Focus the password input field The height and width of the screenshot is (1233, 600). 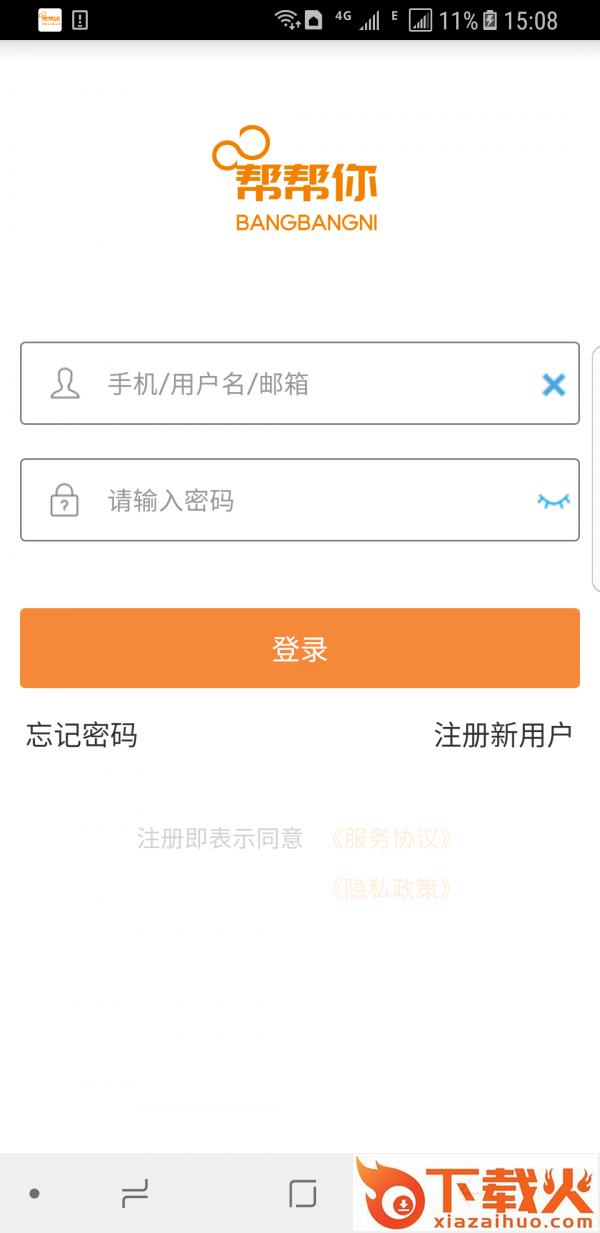pos(300,500)
